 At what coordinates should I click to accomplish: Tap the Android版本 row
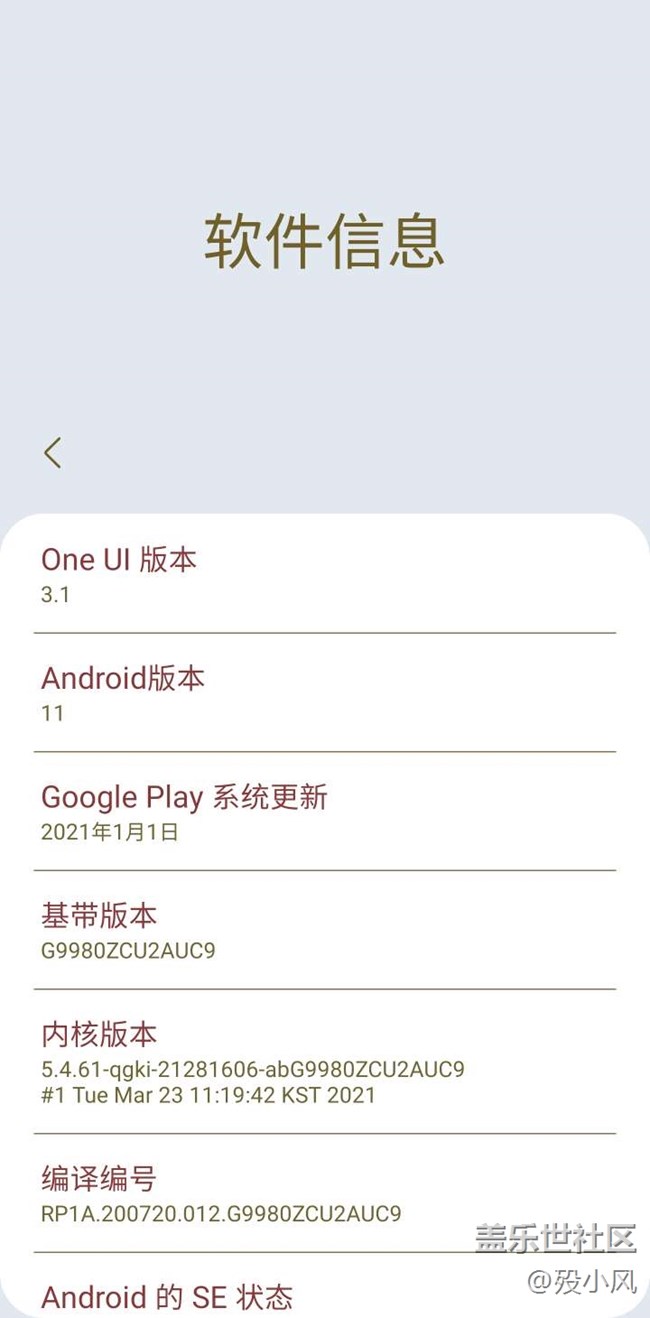pos(324,693)
